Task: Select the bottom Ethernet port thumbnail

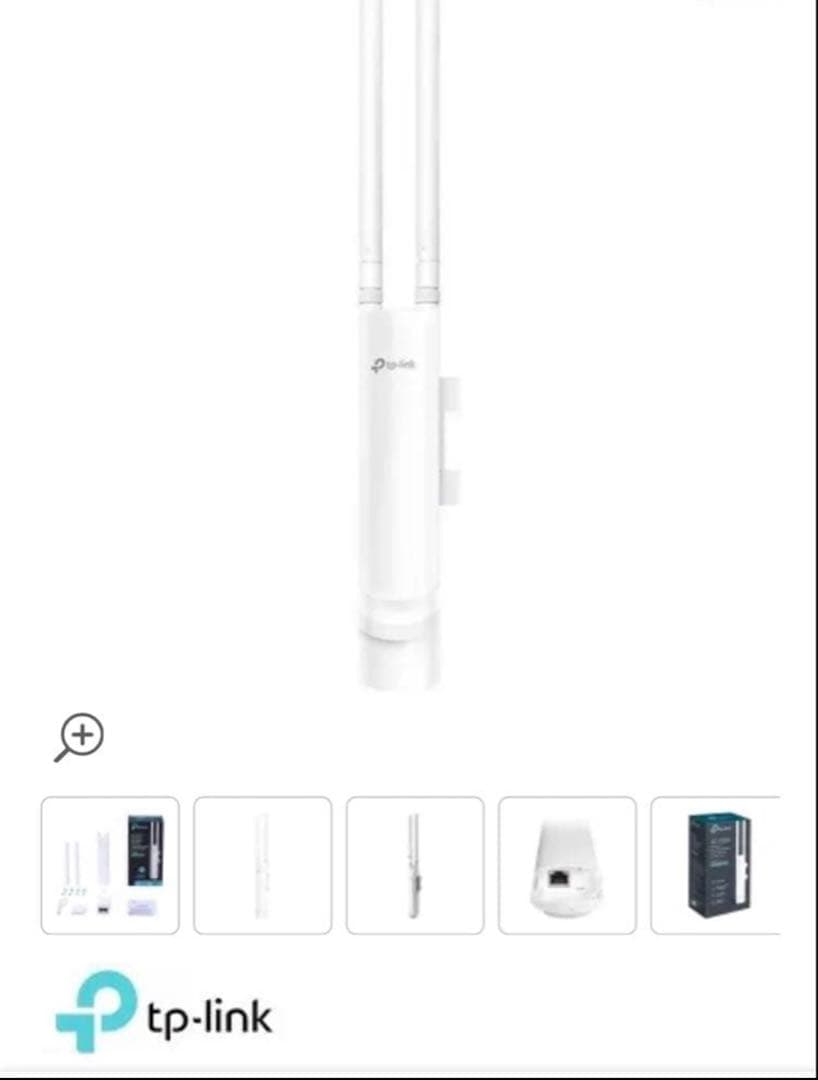Action: tap(568, 866)
